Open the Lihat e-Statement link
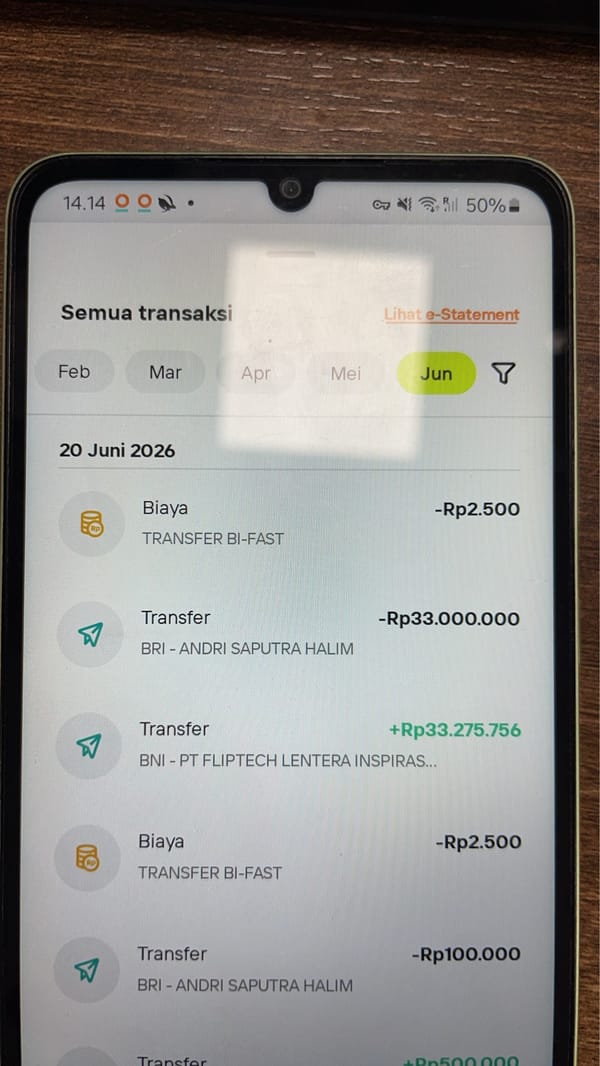 (x=451, y=314)
